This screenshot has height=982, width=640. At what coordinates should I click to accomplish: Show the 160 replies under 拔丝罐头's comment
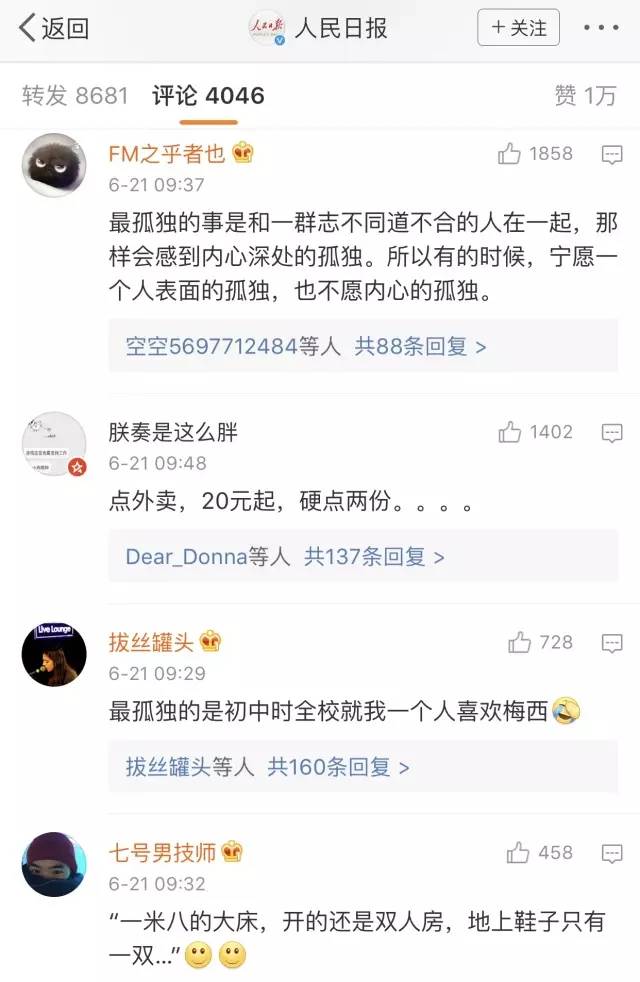[267, 767]
